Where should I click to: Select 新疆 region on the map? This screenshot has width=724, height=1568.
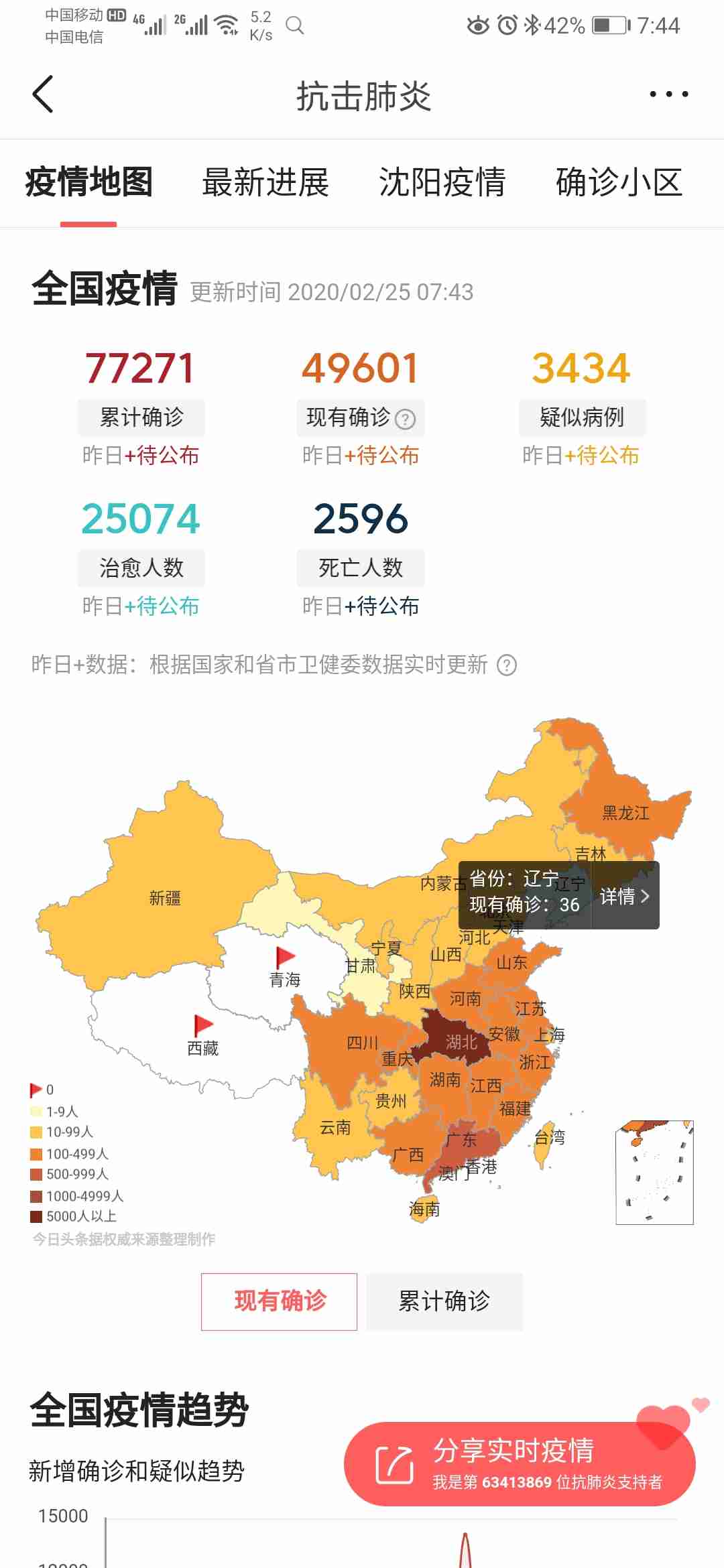[165, 897]
